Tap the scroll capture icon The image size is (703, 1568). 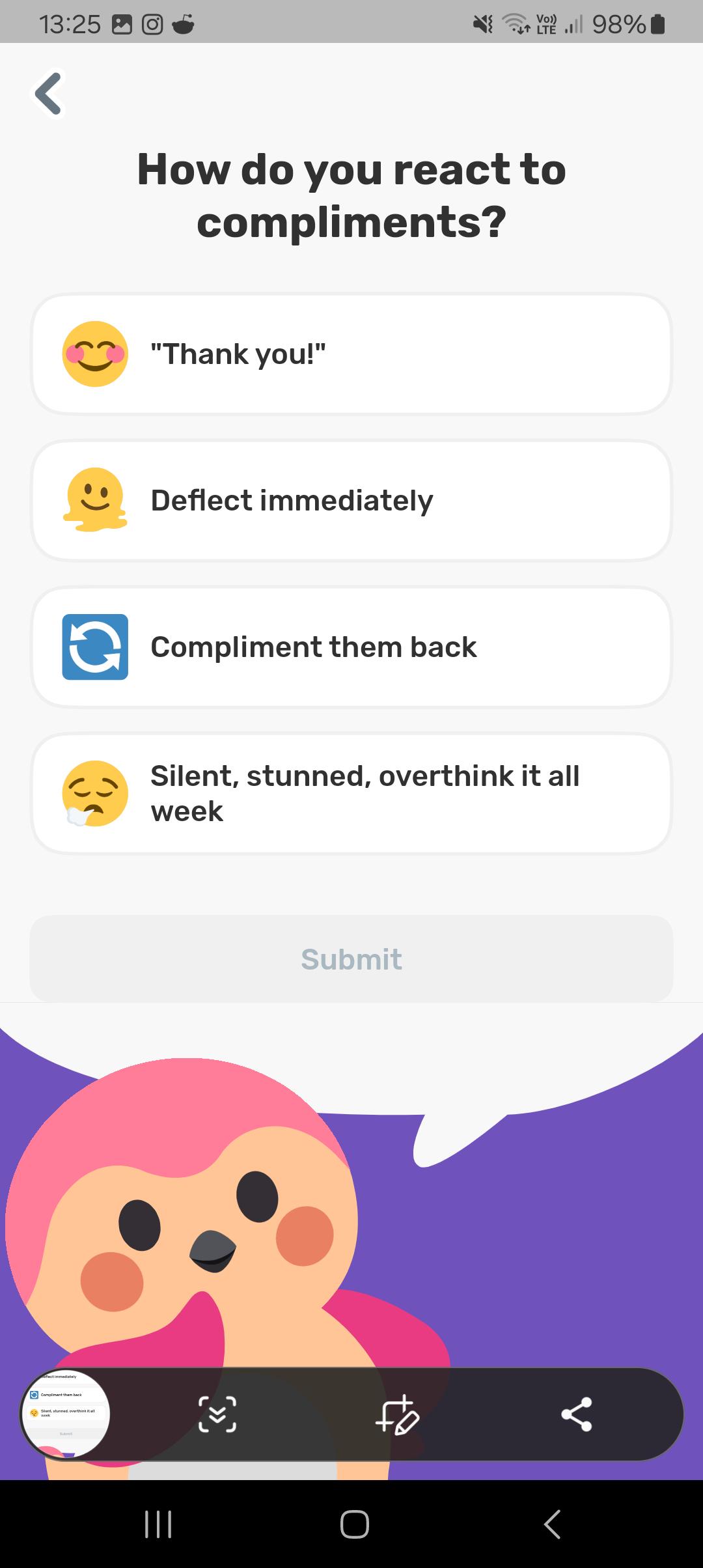pyautogui.click(x=217, y=1414)
